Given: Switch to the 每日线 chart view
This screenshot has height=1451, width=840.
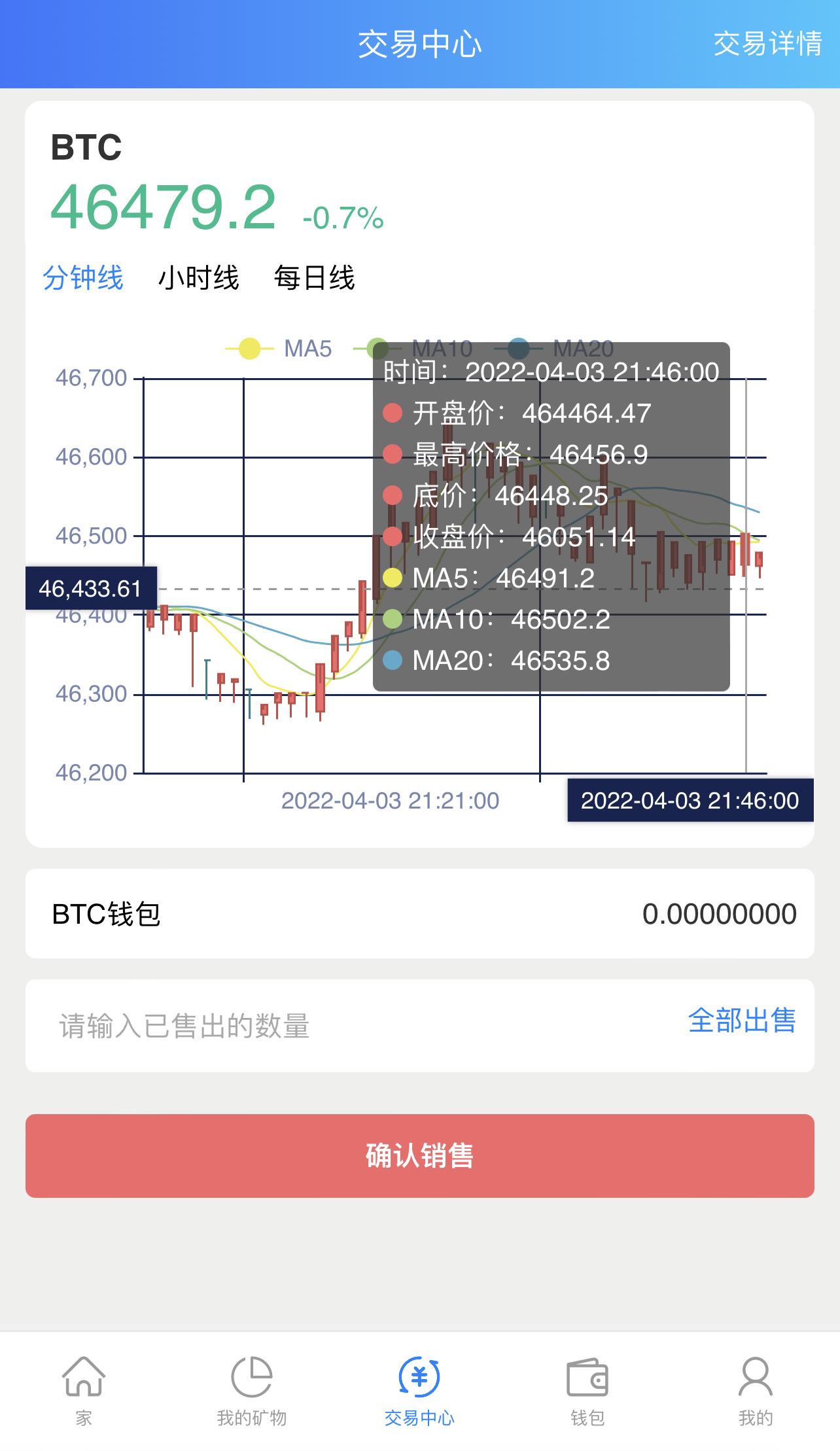Looking at the screenshot, I should click(x=315, y=277).
